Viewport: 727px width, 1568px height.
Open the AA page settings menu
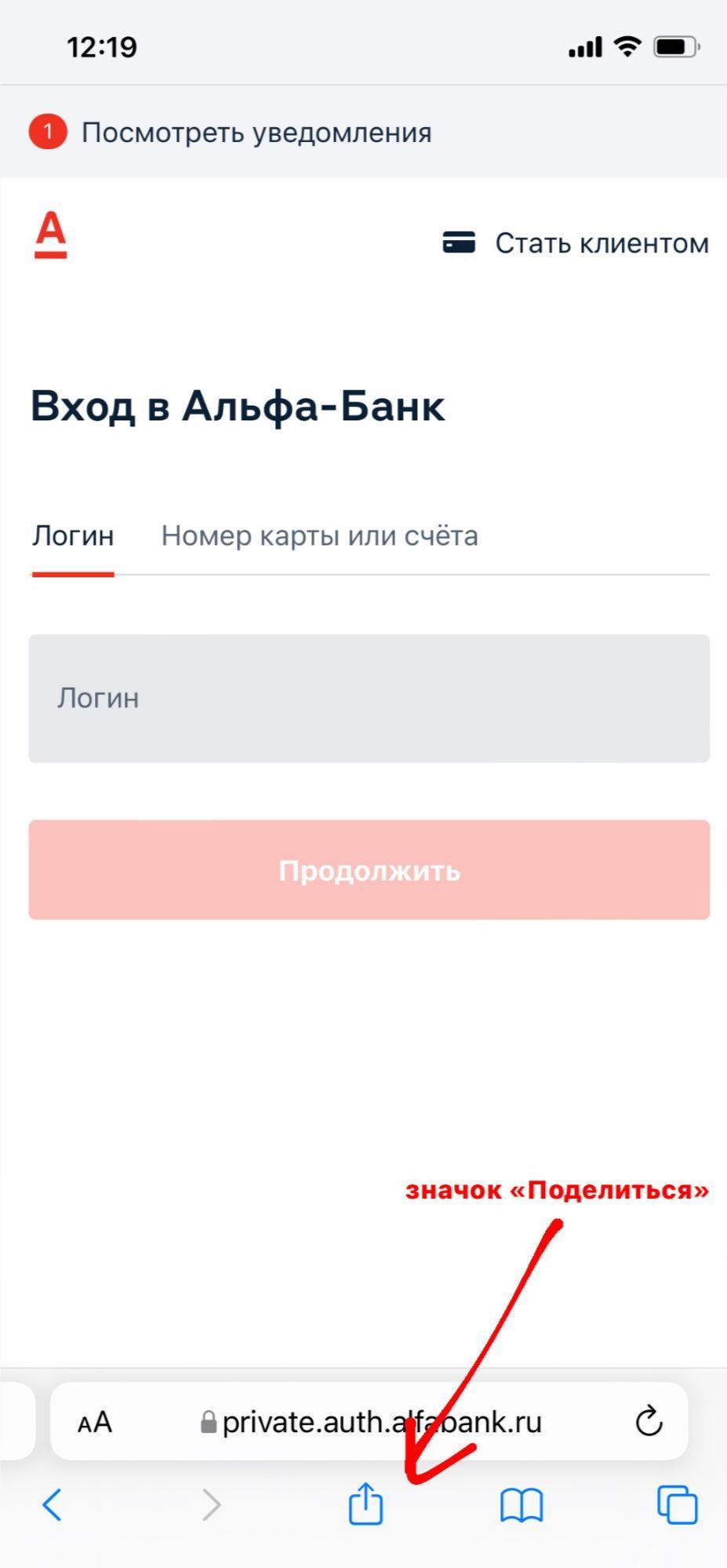point(95,1422)
